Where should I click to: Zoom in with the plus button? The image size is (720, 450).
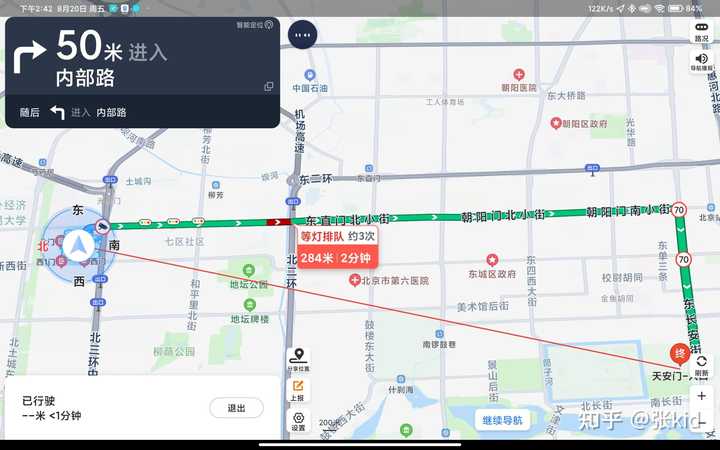702,396
